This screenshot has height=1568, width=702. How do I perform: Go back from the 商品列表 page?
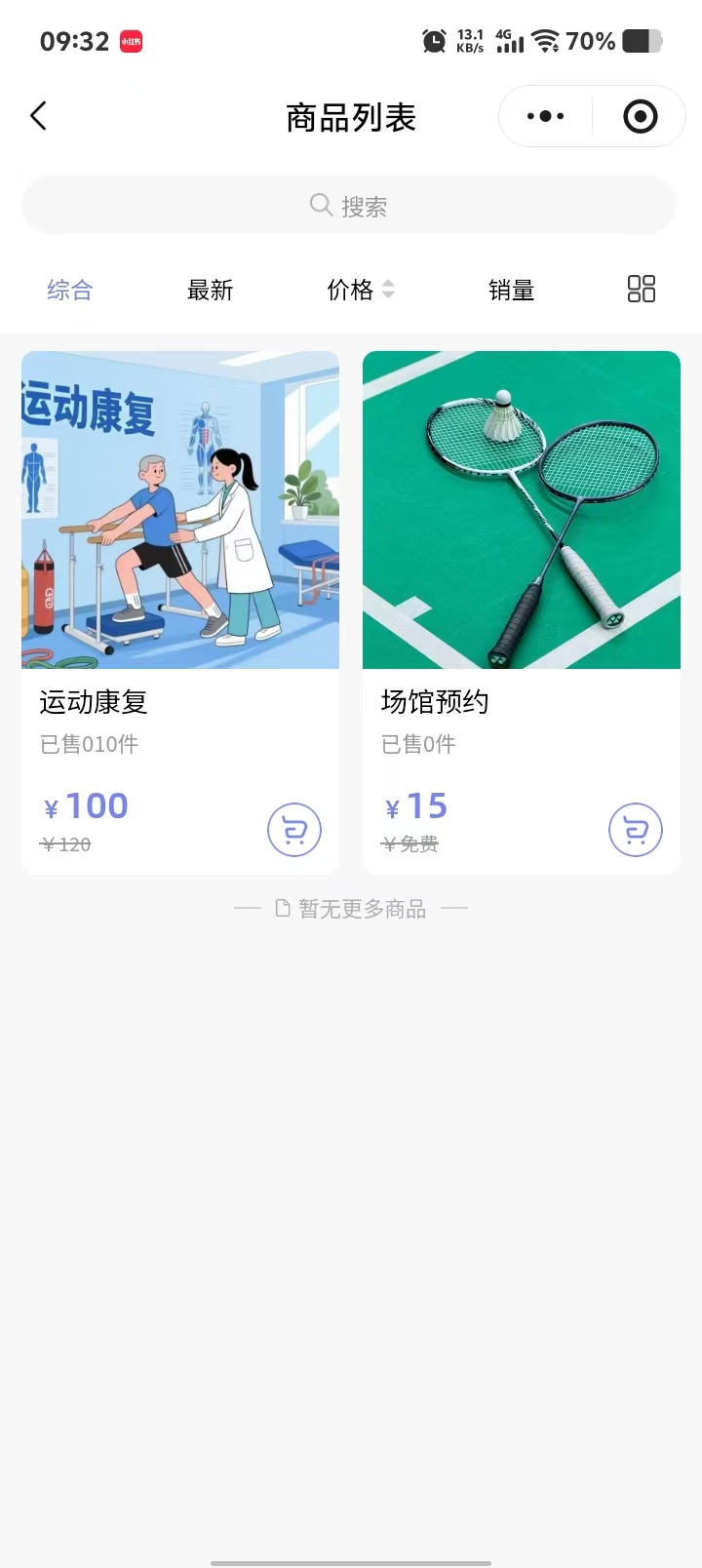tap(39, 117)
